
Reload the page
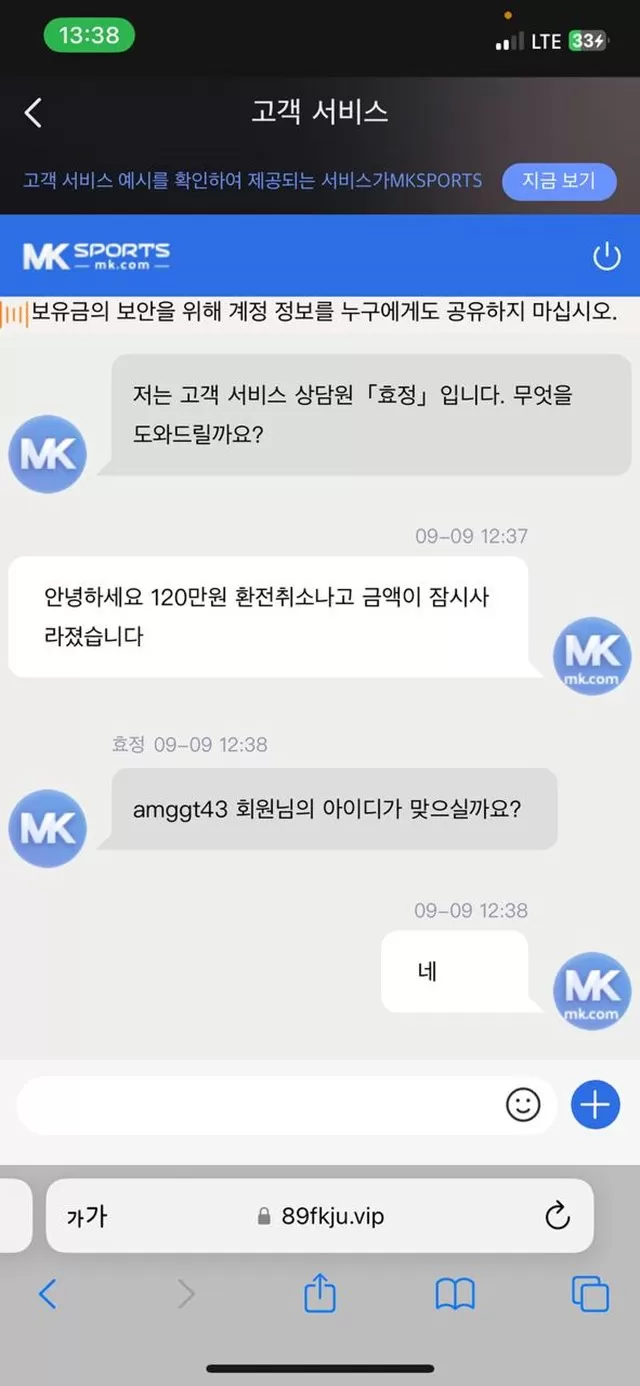[x=556, y=1216]
